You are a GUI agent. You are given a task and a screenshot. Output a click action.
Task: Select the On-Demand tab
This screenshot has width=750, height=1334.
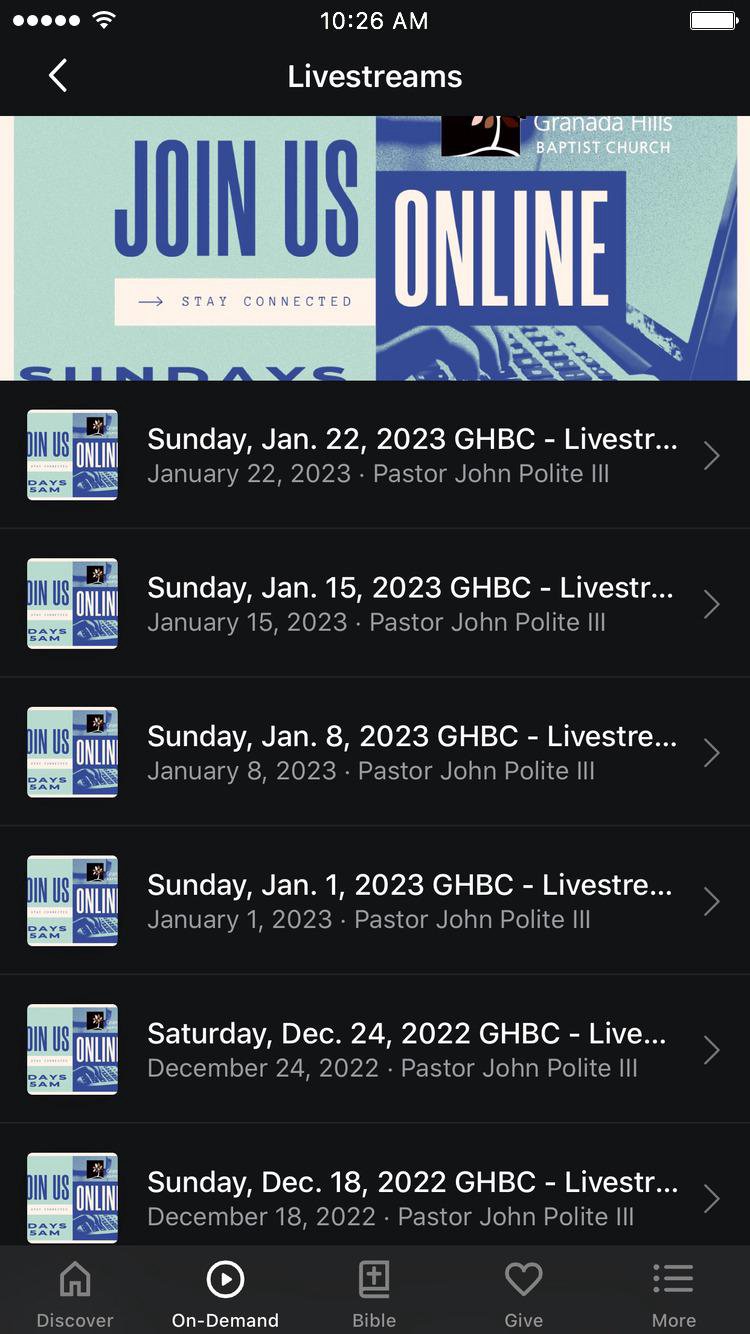coord(225,1293)
